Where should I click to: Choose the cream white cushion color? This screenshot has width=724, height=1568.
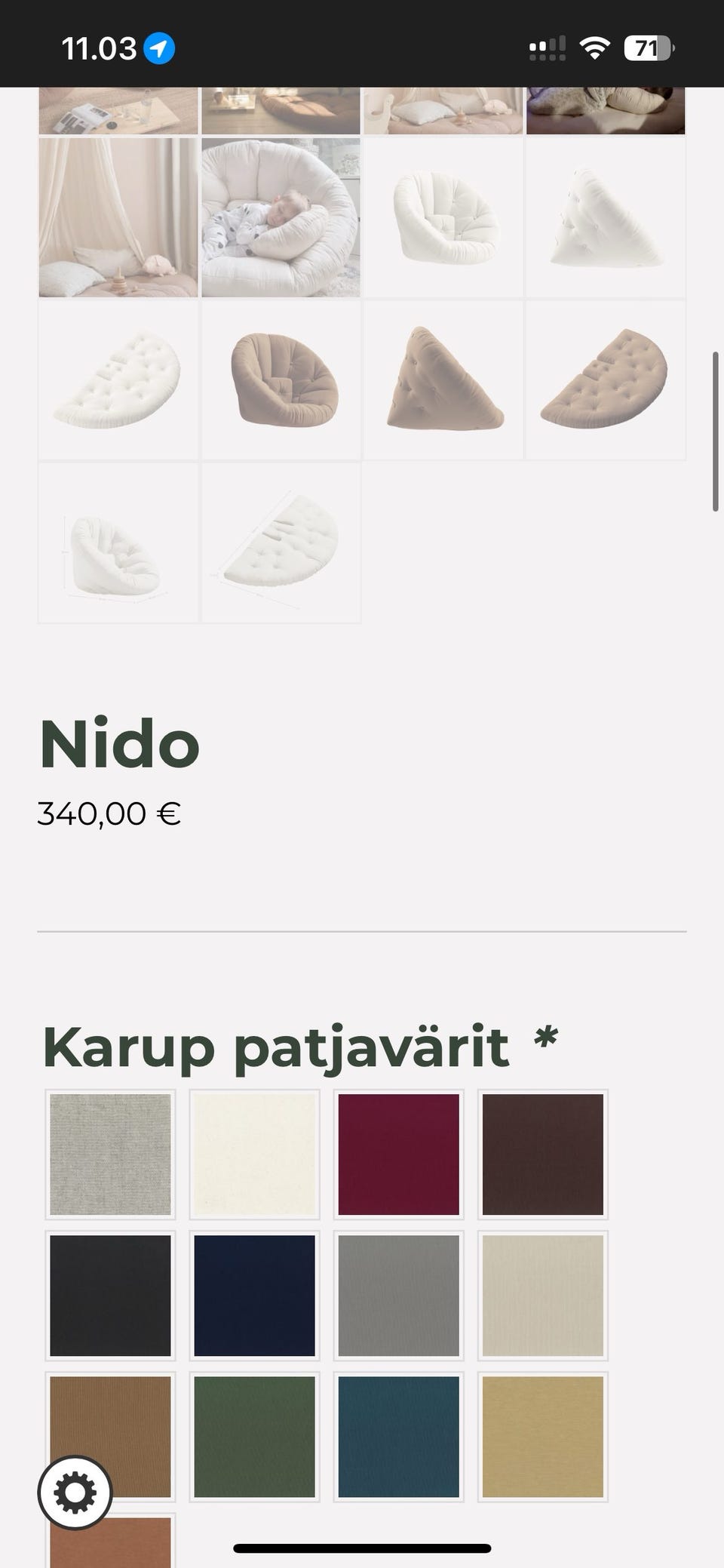tap(254, 1154)
